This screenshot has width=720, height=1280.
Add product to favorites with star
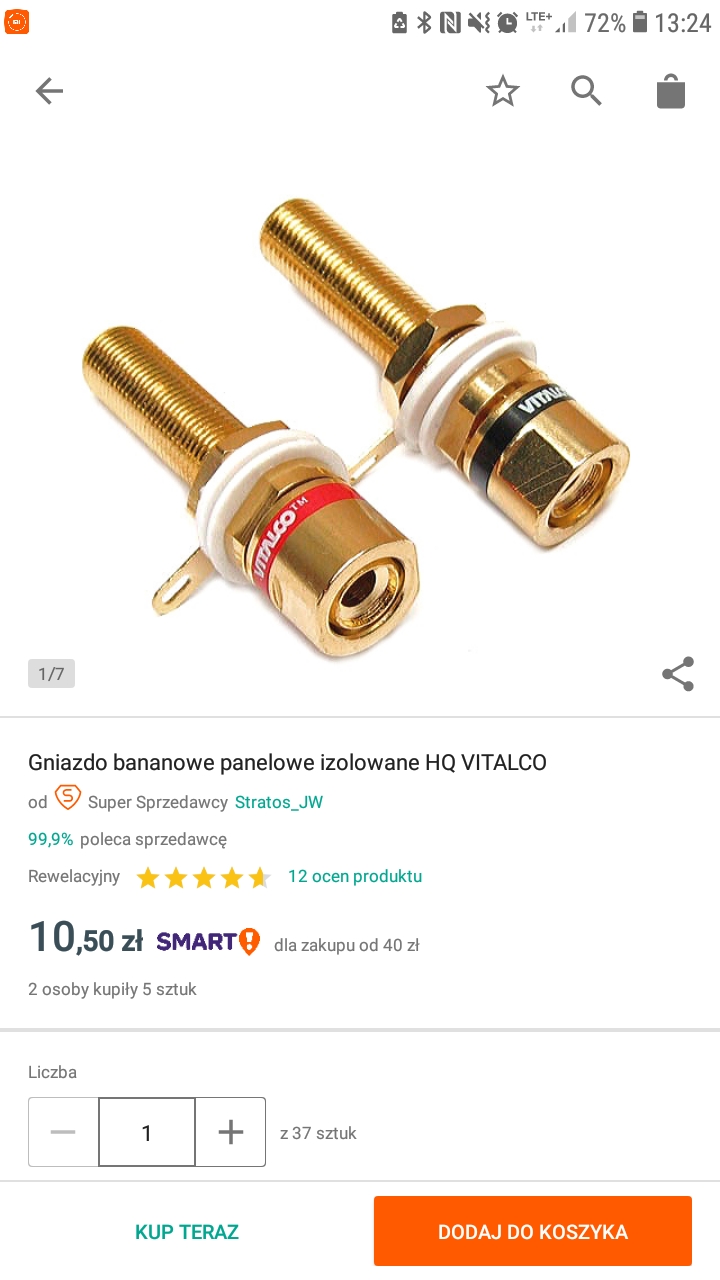(503, 92)
